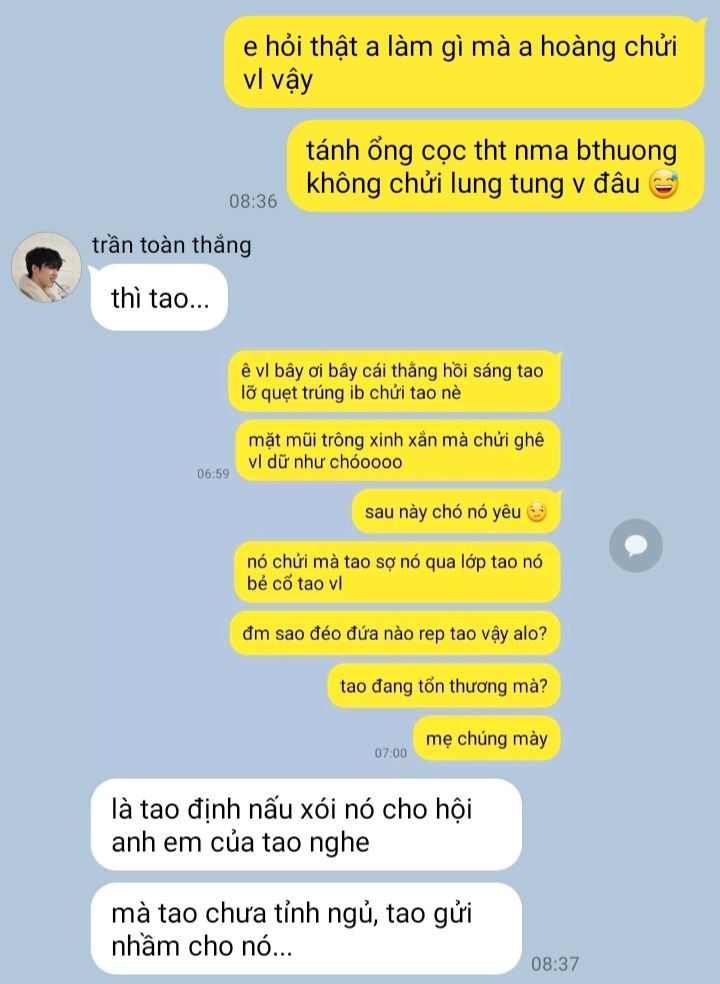
Task: Tap the reply bubble icon beside the image
Action: [636, 546]
